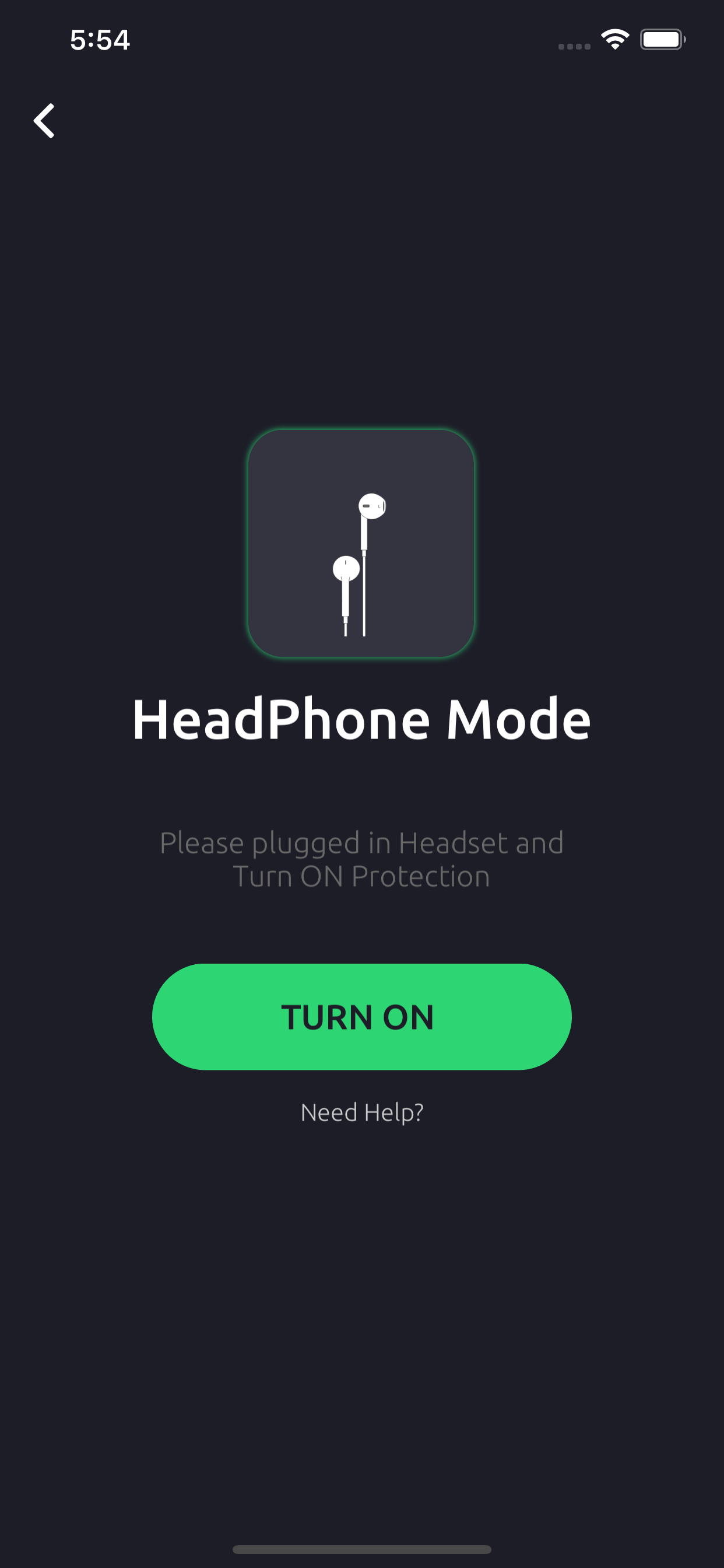The height and width of the screenshot is (1568, 724).
Task: Tap the 5:54 clock in the status bar
Action: tap(99, 40)
